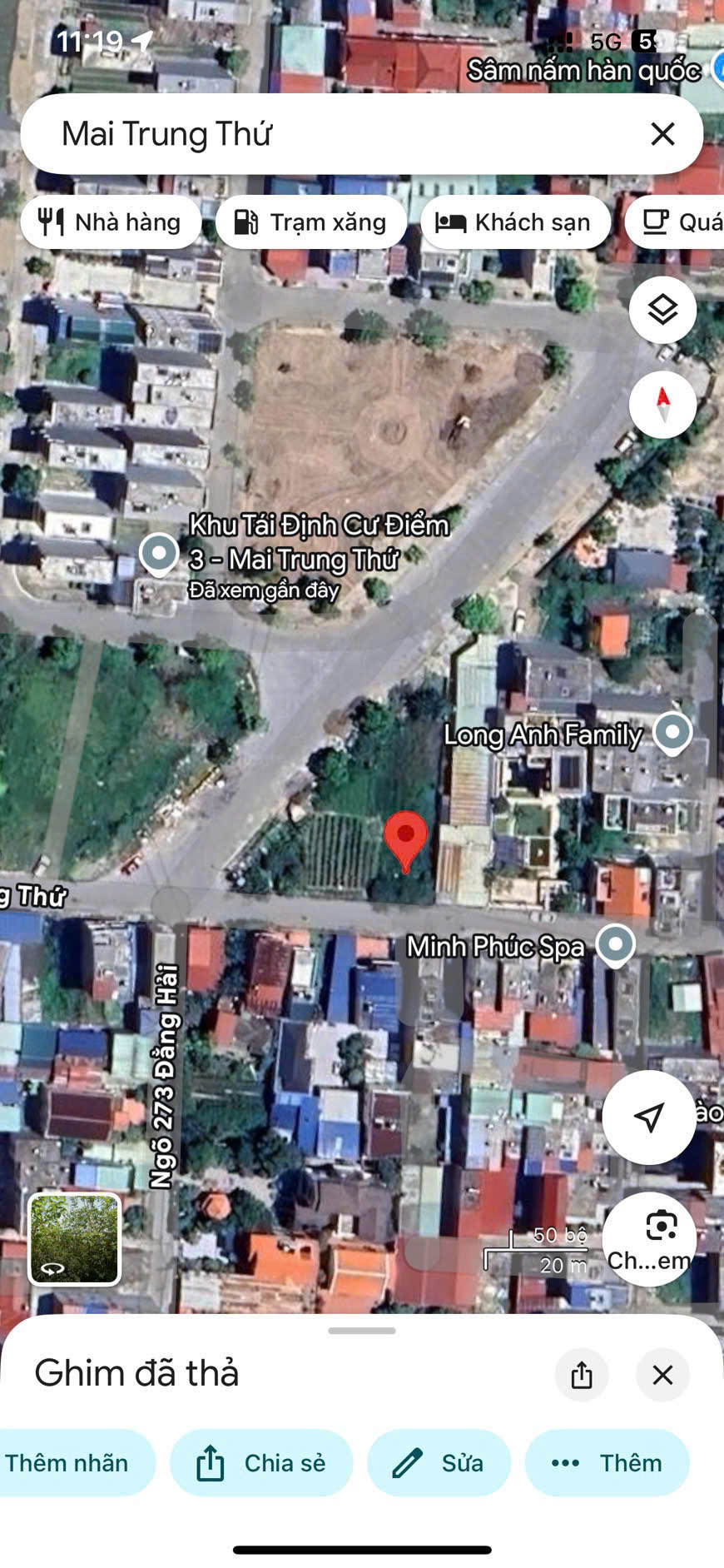Edit the pin with Sửa
724x1568 pixels.
pos(439,1463)
